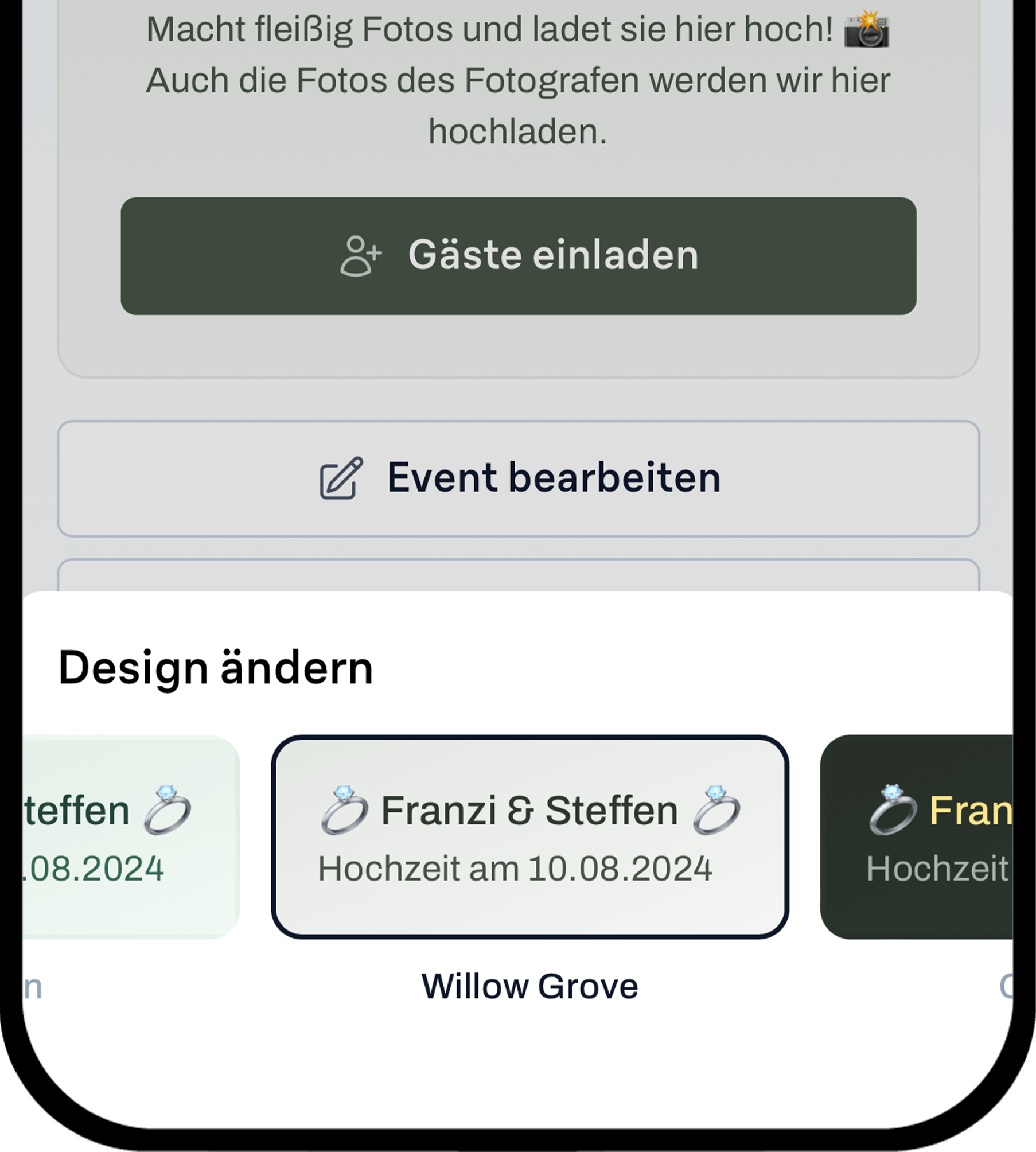Open Event bearbeiten
This screenshot has height=1152, width=1036.
coord(518,478)
